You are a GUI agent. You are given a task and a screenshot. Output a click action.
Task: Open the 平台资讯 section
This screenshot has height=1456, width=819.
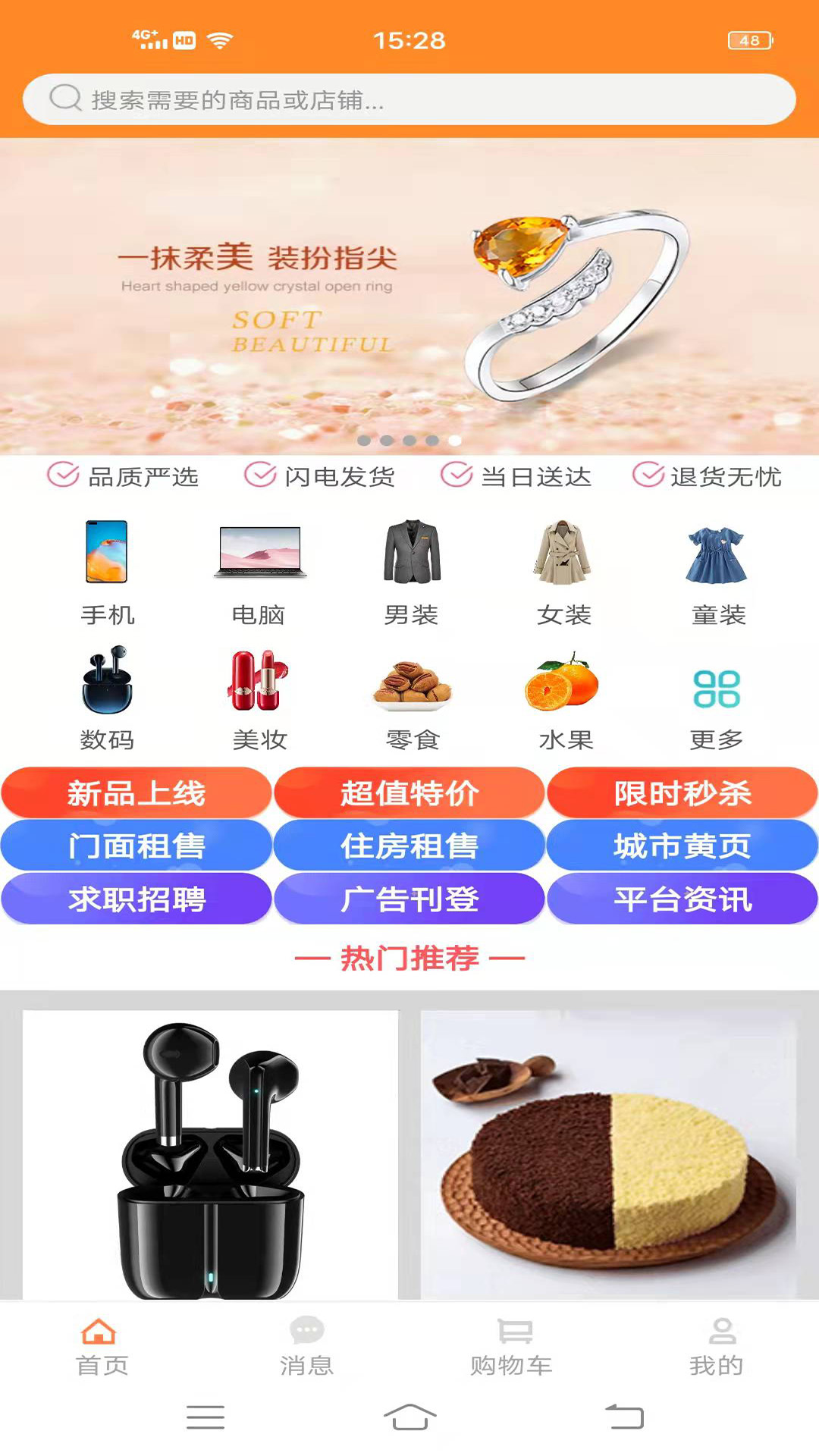[682, 899]
